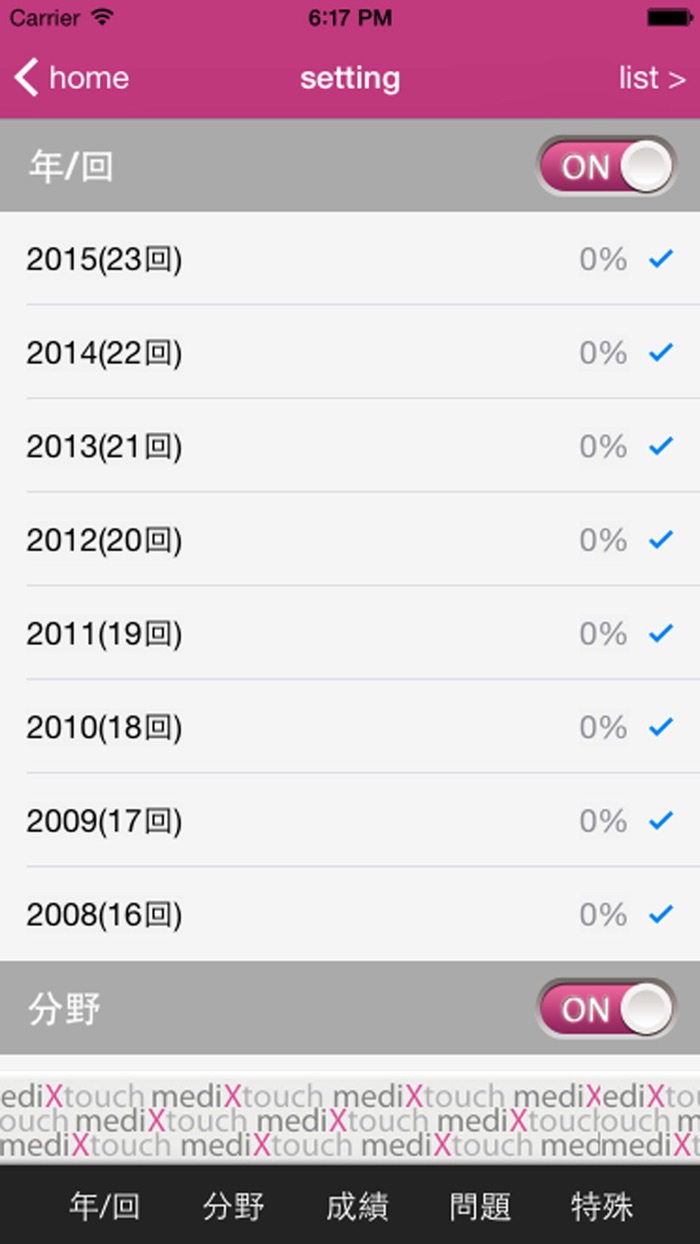Switch to the 問題 tab
This screenshot has height=1244, width=700.
pos(480,1206)
